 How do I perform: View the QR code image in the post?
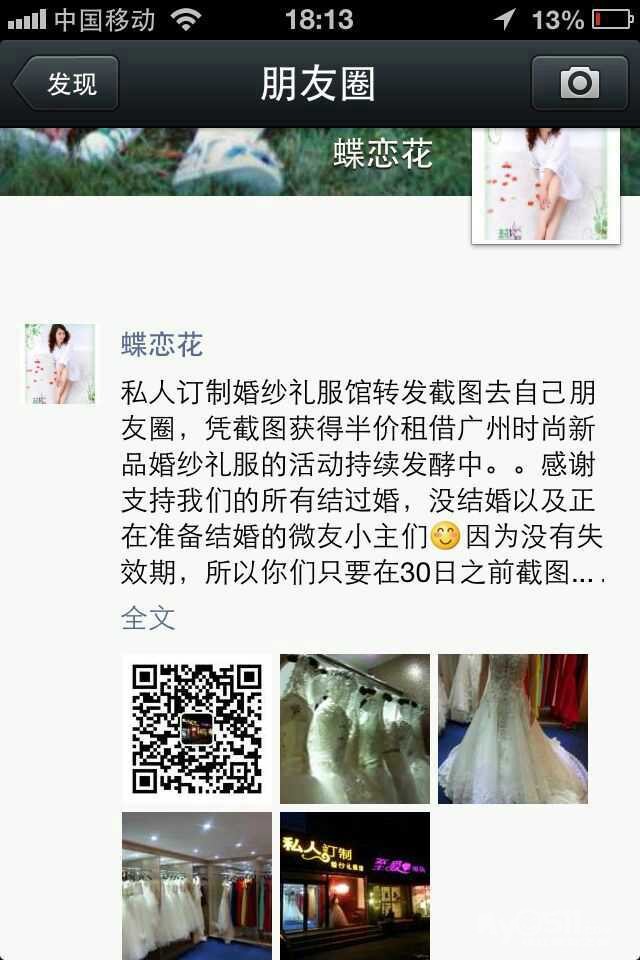point(197,729)
